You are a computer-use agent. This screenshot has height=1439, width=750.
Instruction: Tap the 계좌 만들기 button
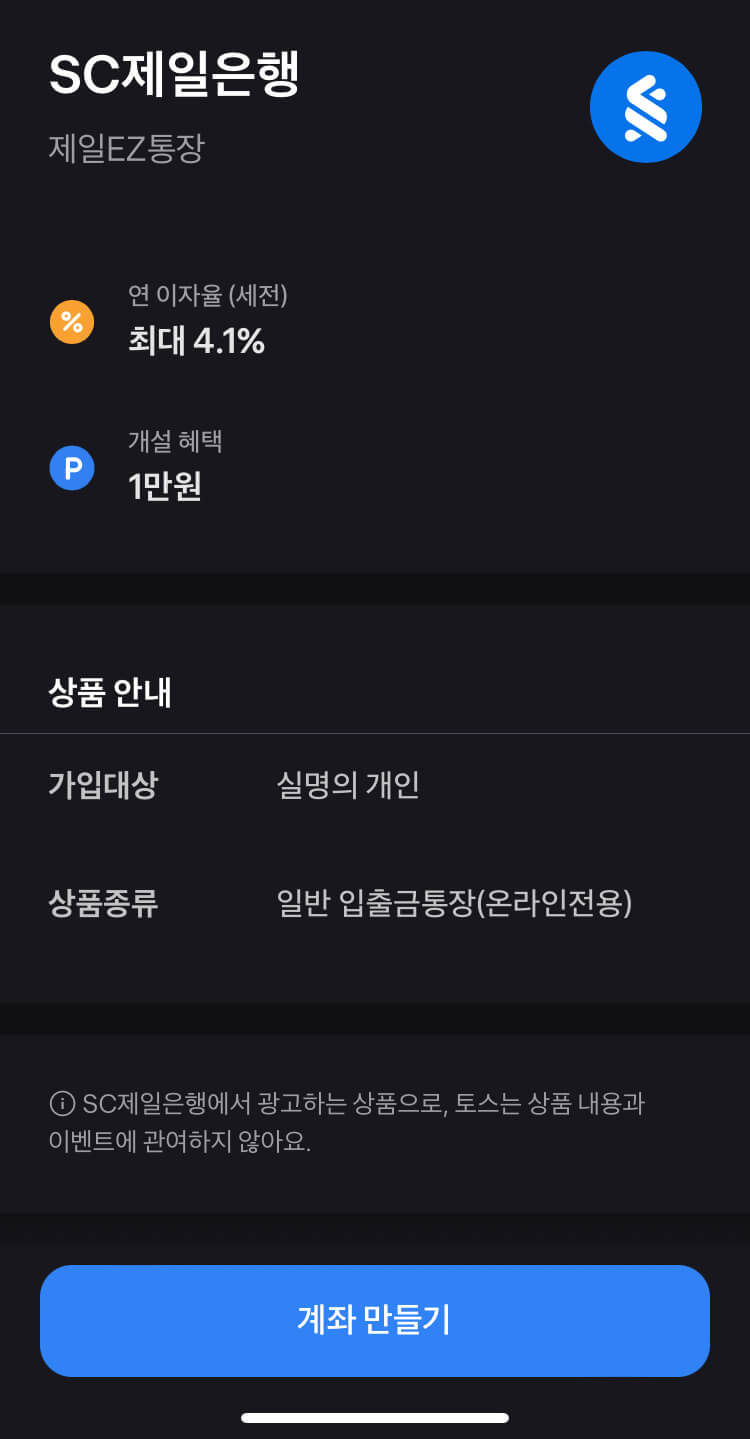pos(375,1320)
